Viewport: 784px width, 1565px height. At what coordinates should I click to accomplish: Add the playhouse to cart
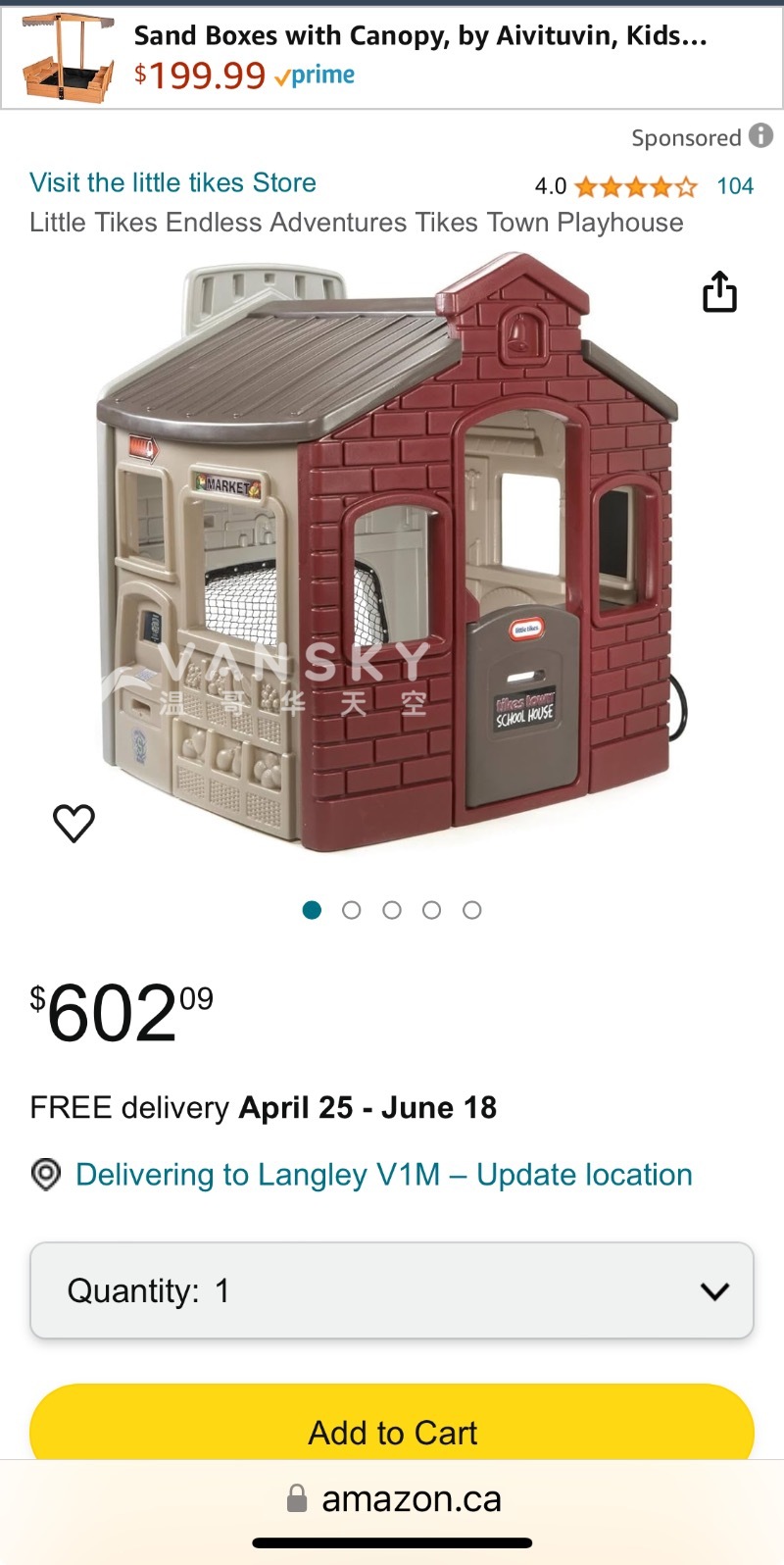(x=392, y=1432)
